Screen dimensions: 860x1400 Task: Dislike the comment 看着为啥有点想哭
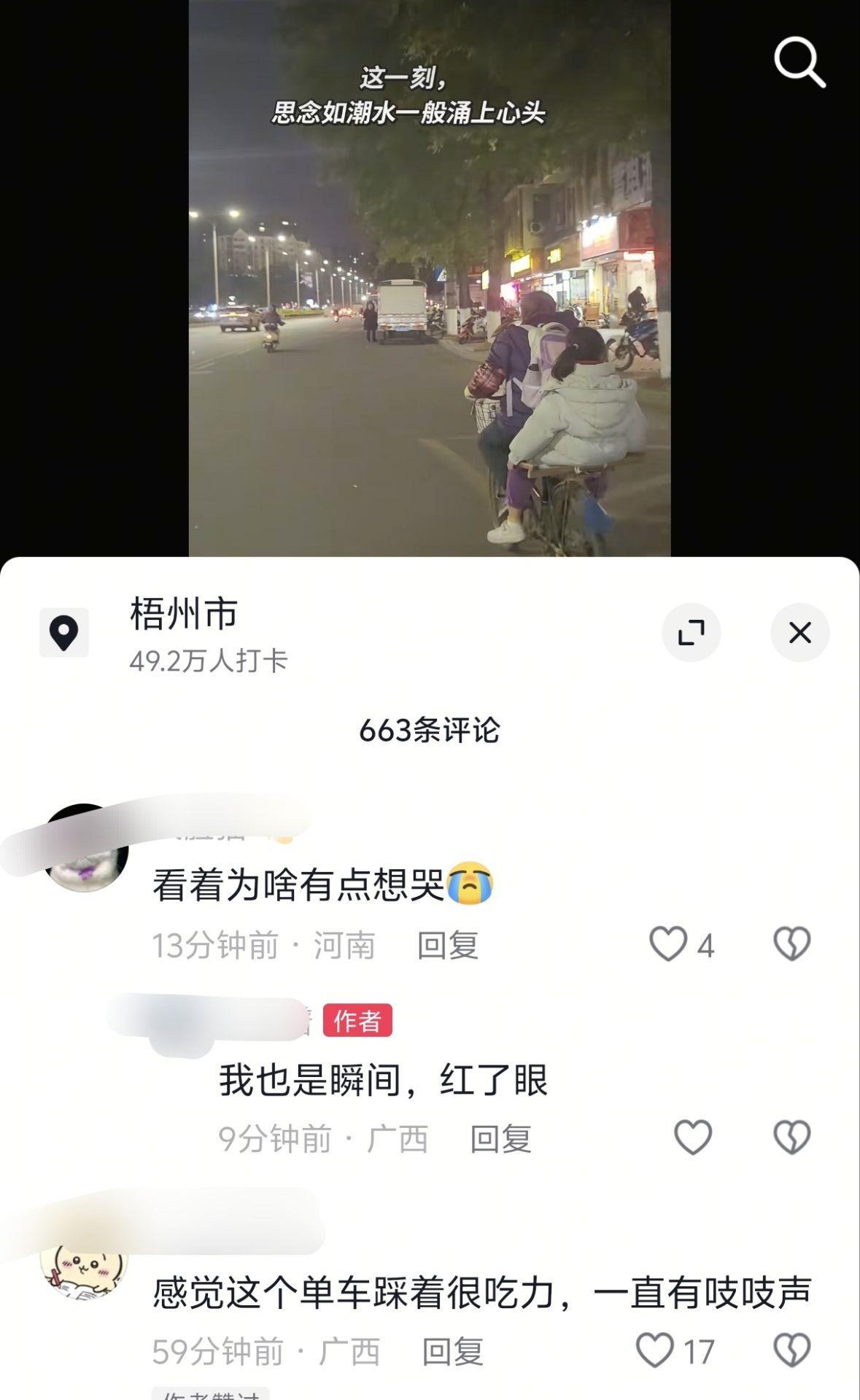791,944
